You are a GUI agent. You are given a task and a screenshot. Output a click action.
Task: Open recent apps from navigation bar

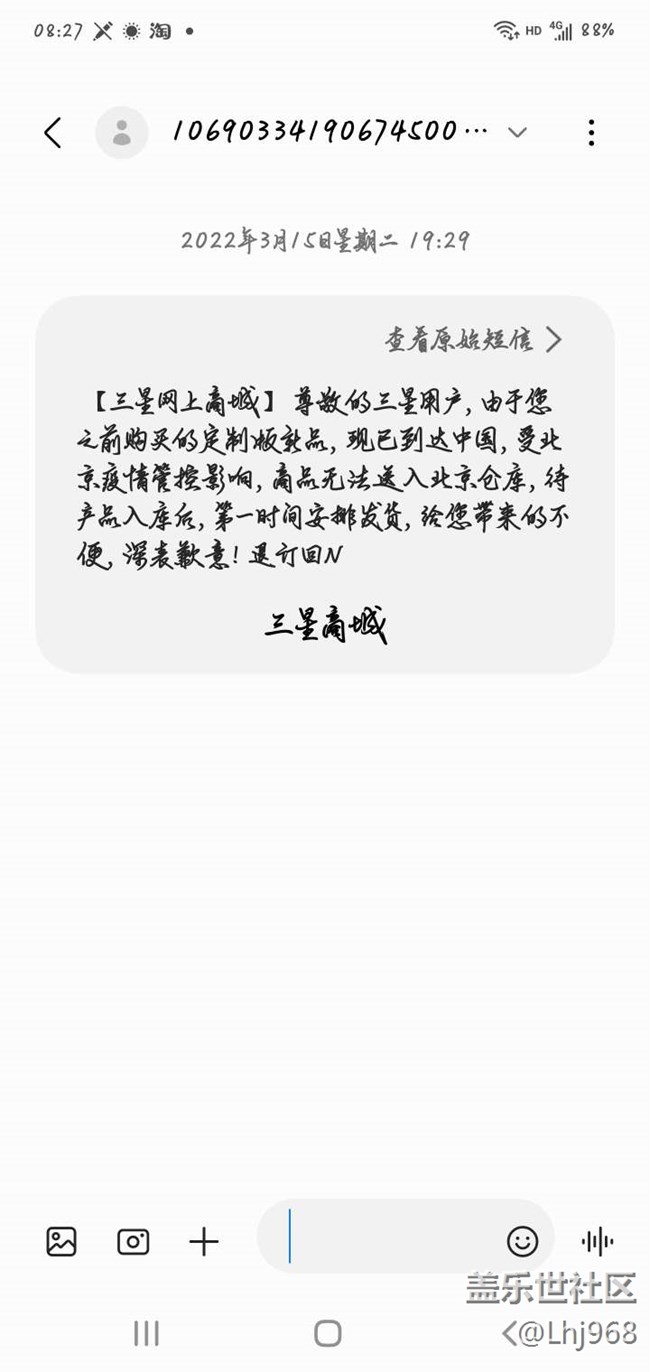(146, 1332)
